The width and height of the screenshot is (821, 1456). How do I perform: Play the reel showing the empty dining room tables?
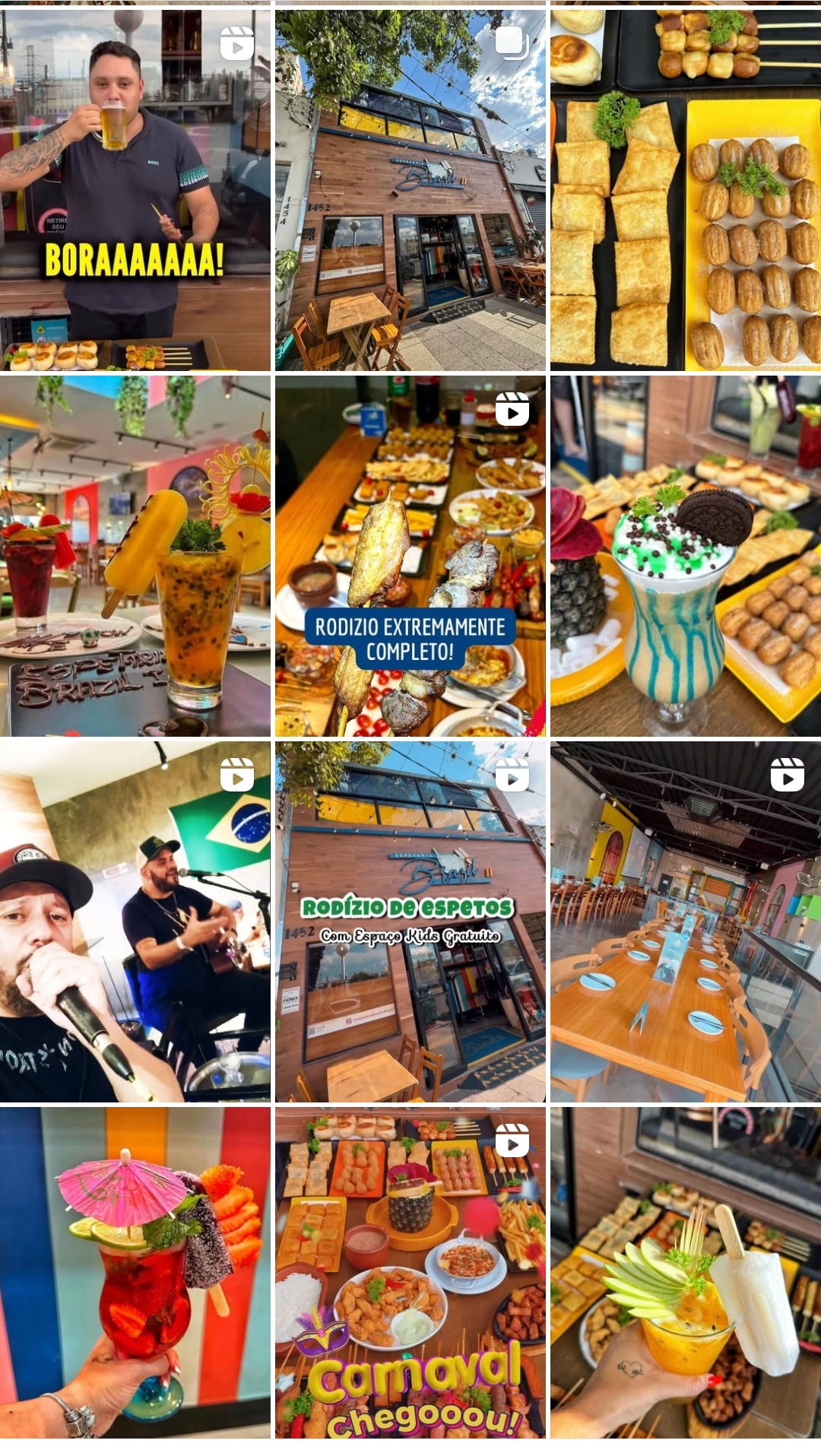tap(686, 921)
